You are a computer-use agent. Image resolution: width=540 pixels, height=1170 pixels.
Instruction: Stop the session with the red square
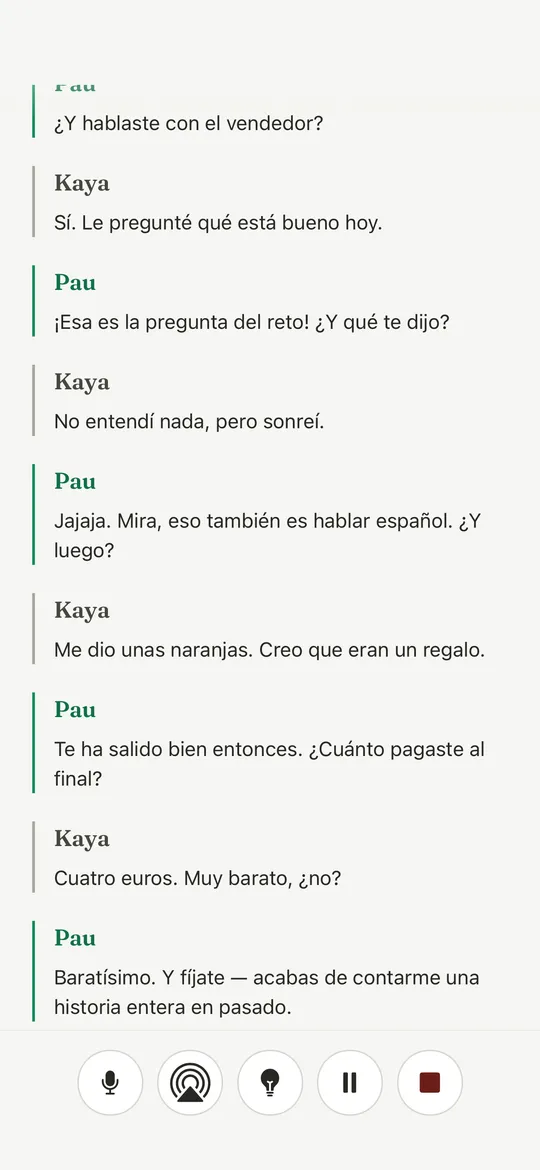click(430, 1083)
